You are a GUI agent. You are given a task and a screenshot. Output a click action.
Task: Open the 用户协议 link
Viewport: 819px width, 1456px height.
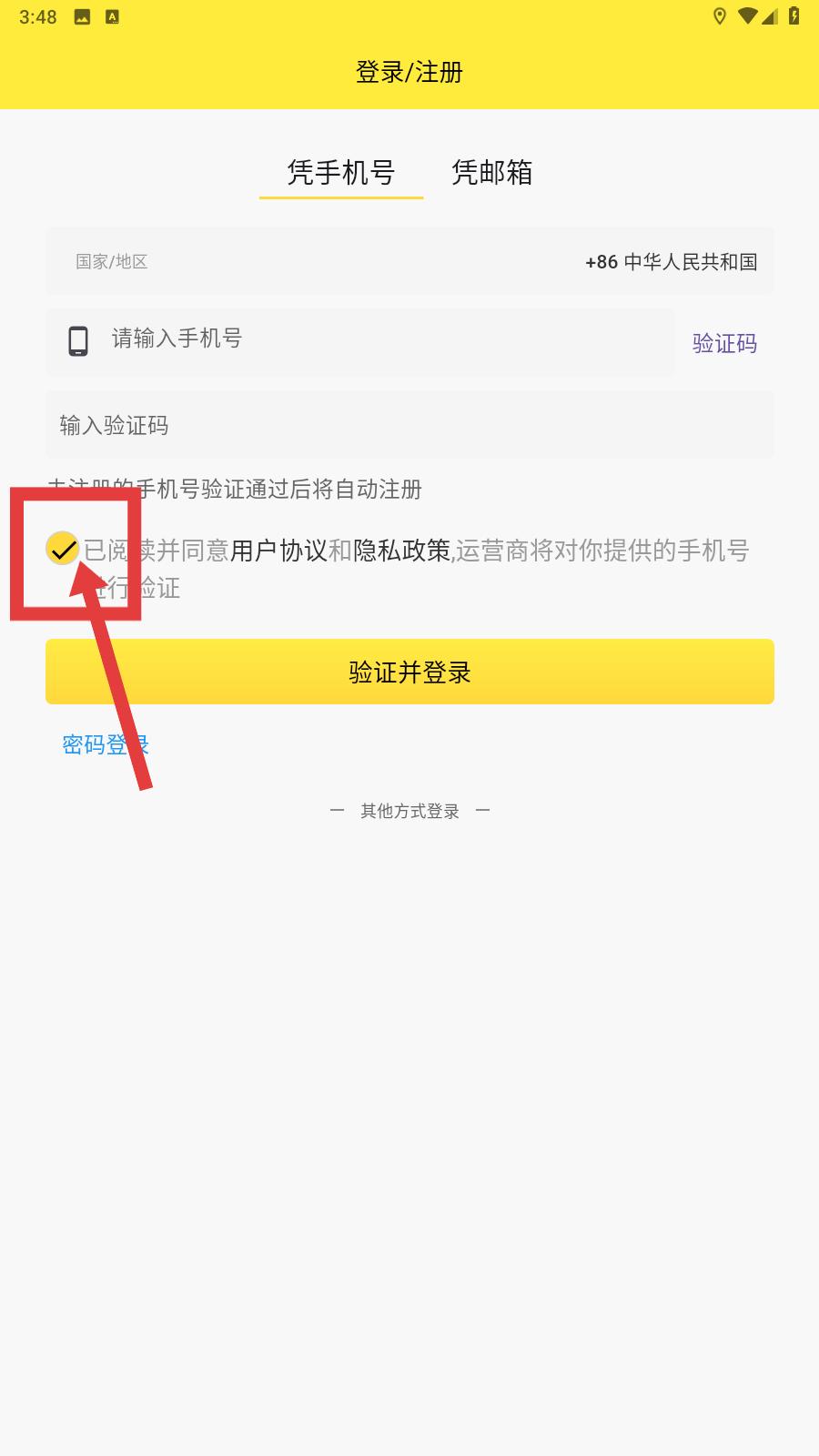[278, 551]
